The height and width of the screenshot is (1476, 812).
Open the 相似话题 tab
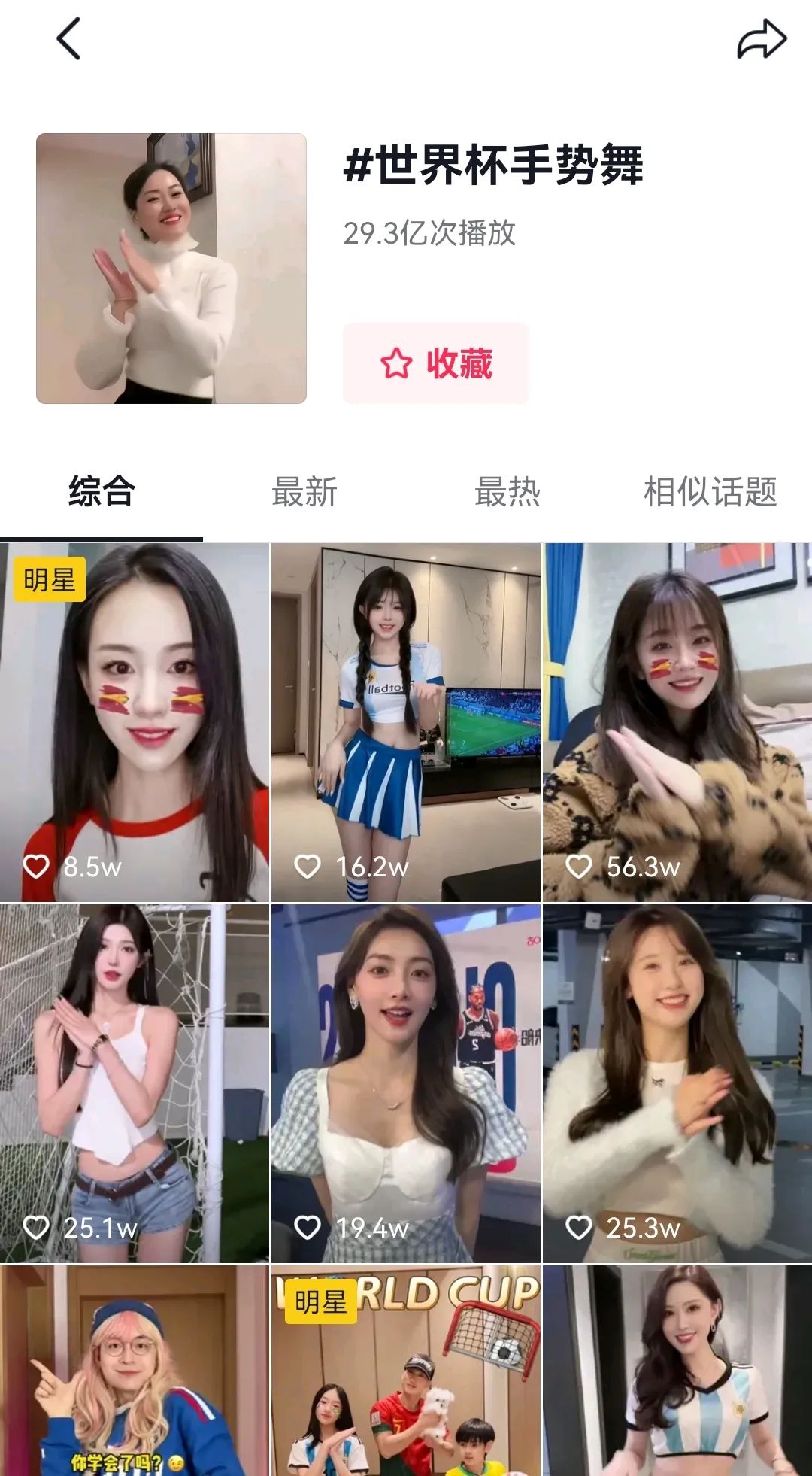[710, 492]
